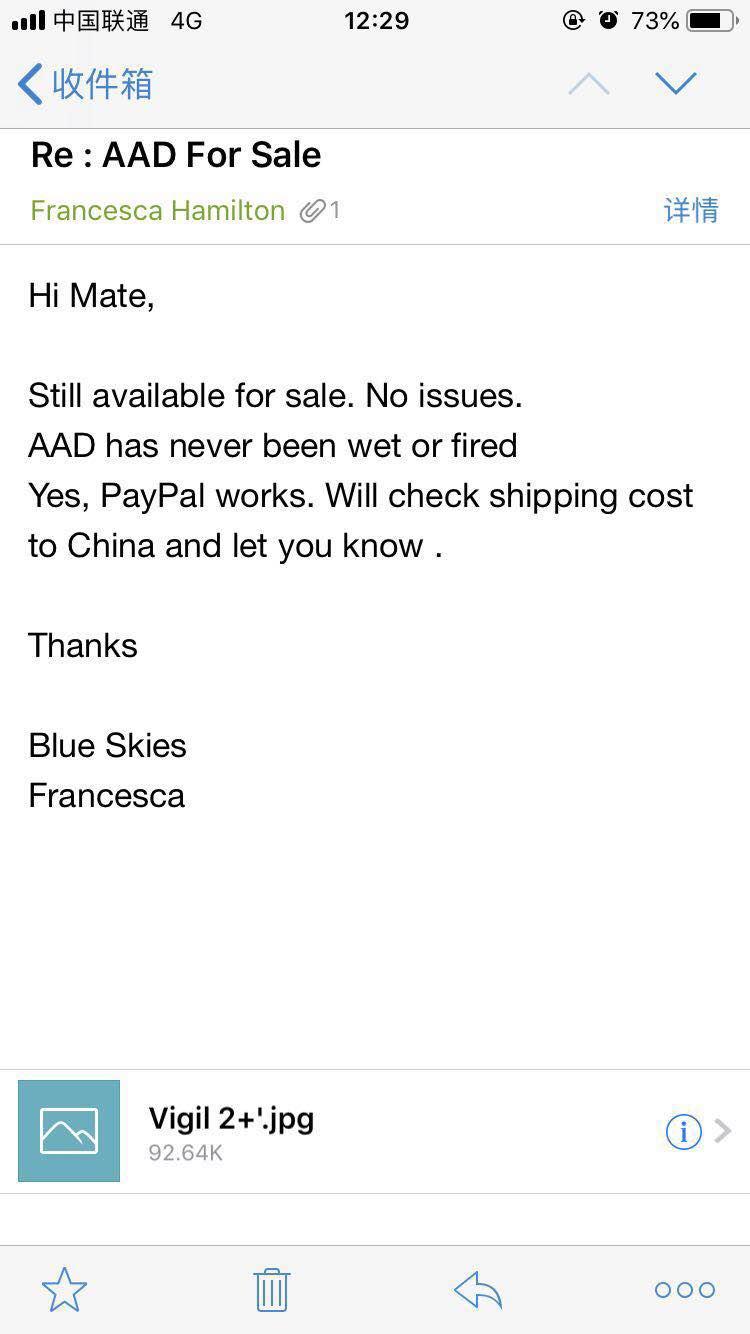Open 详情 email details
This screenshot has width=750, height=1334.
pyautogui.click(x=691, y=210)
